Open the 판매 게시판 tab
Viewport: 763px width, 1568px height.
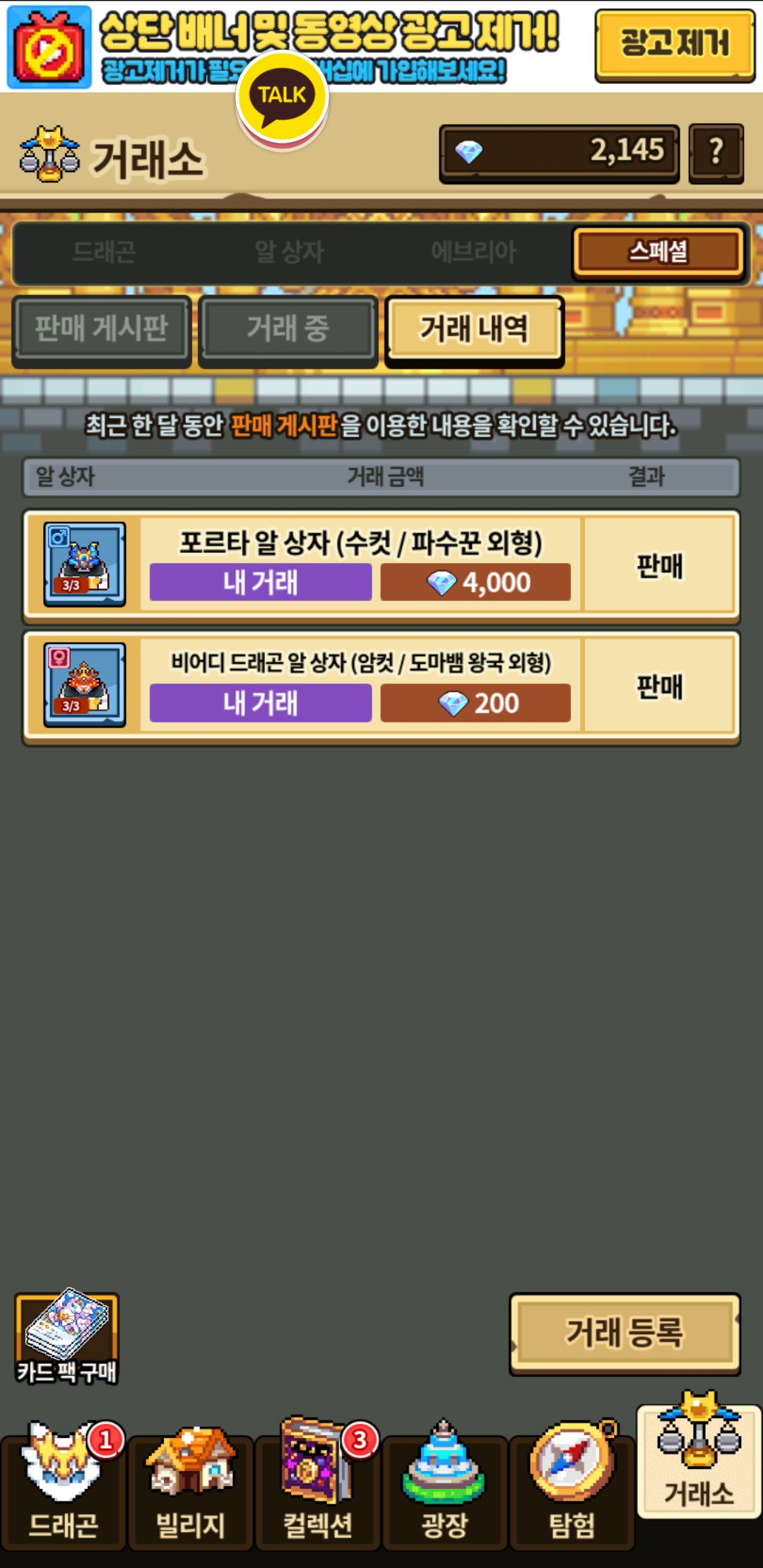tap(102, 329)
